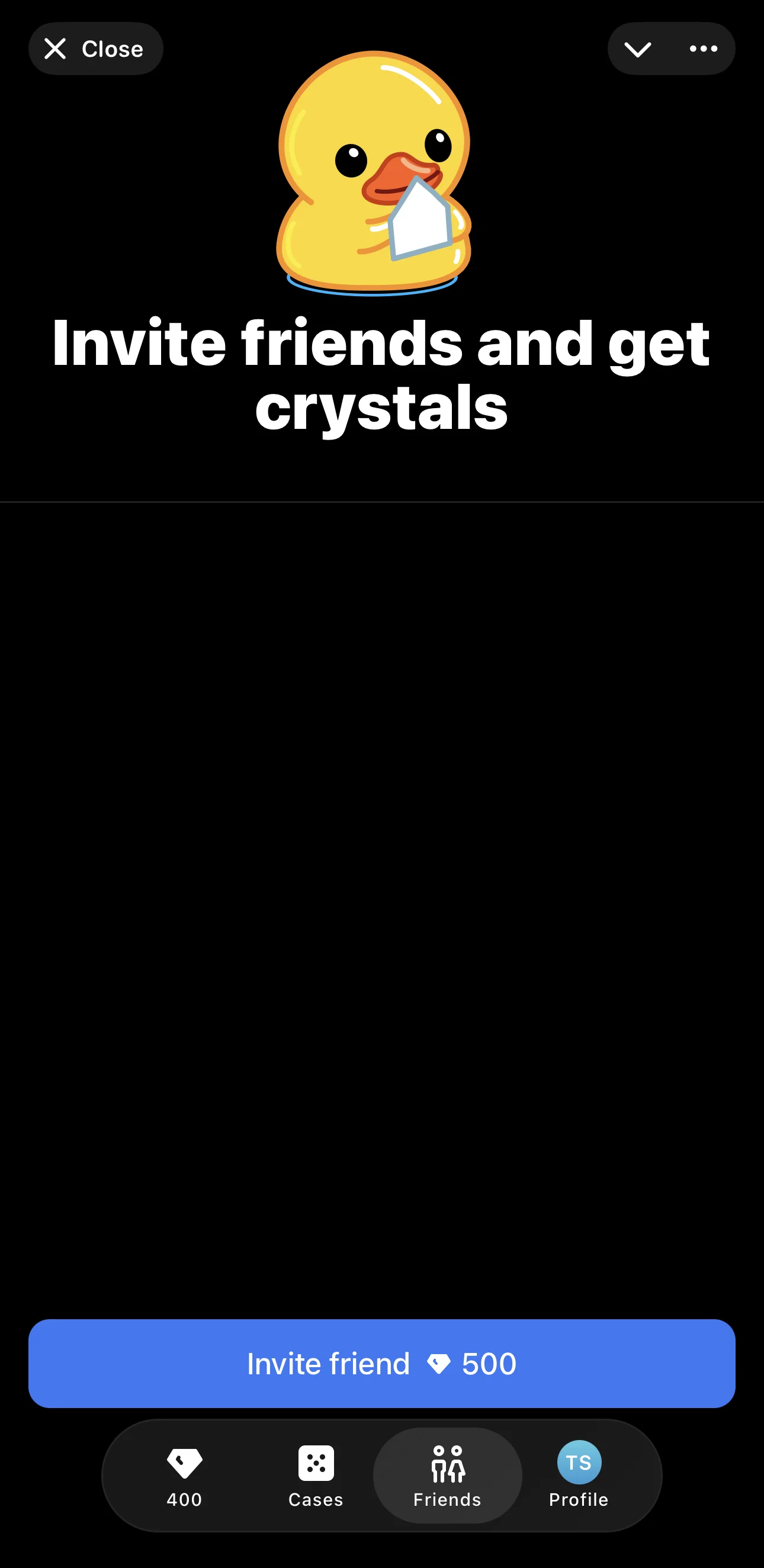Open the 400 crystals tab
Viewport: 764px width, 1568px height.
tap(184, 1475)
